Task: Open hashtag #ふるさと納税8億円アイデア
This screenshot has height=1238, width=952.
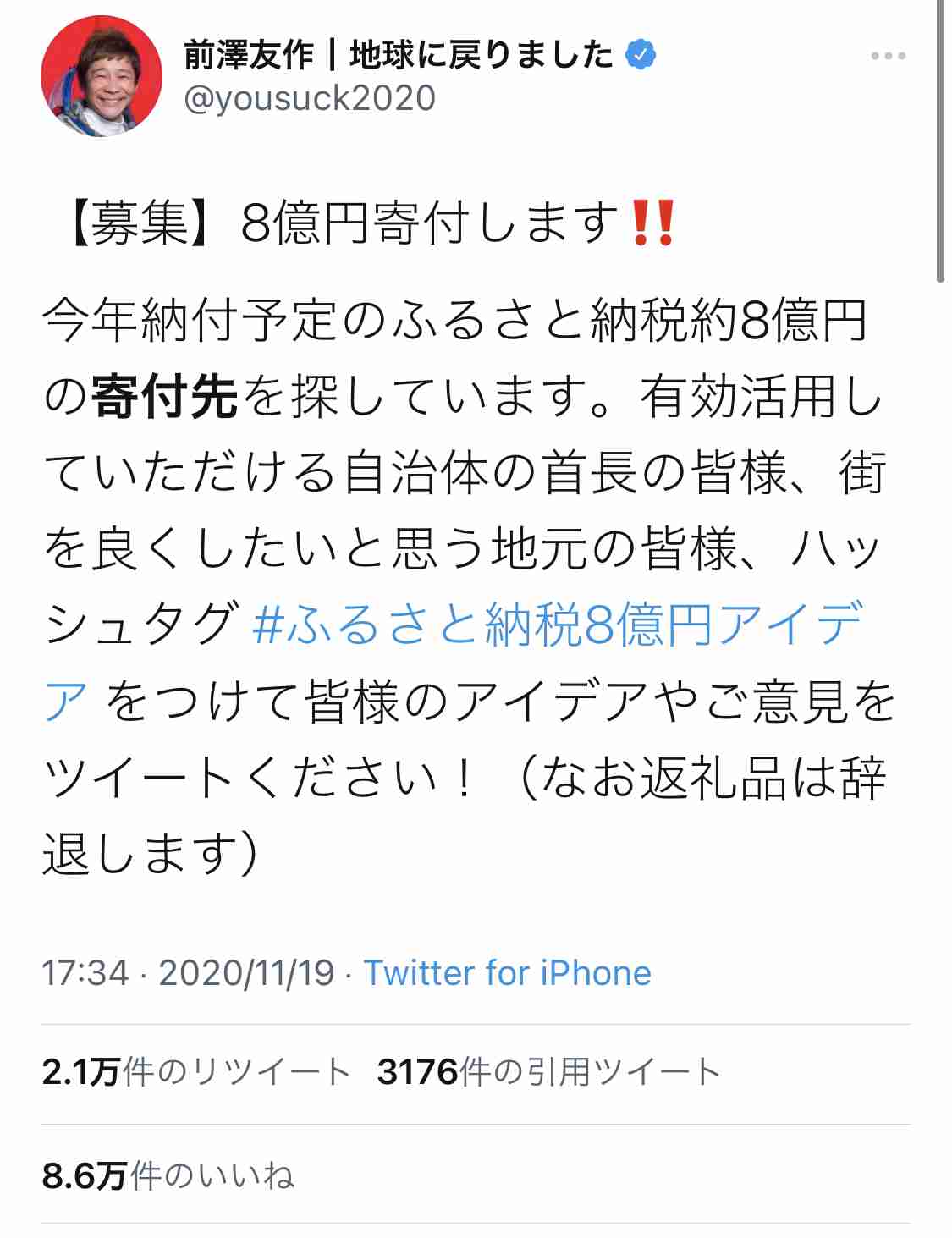Action: pos(557,625)
